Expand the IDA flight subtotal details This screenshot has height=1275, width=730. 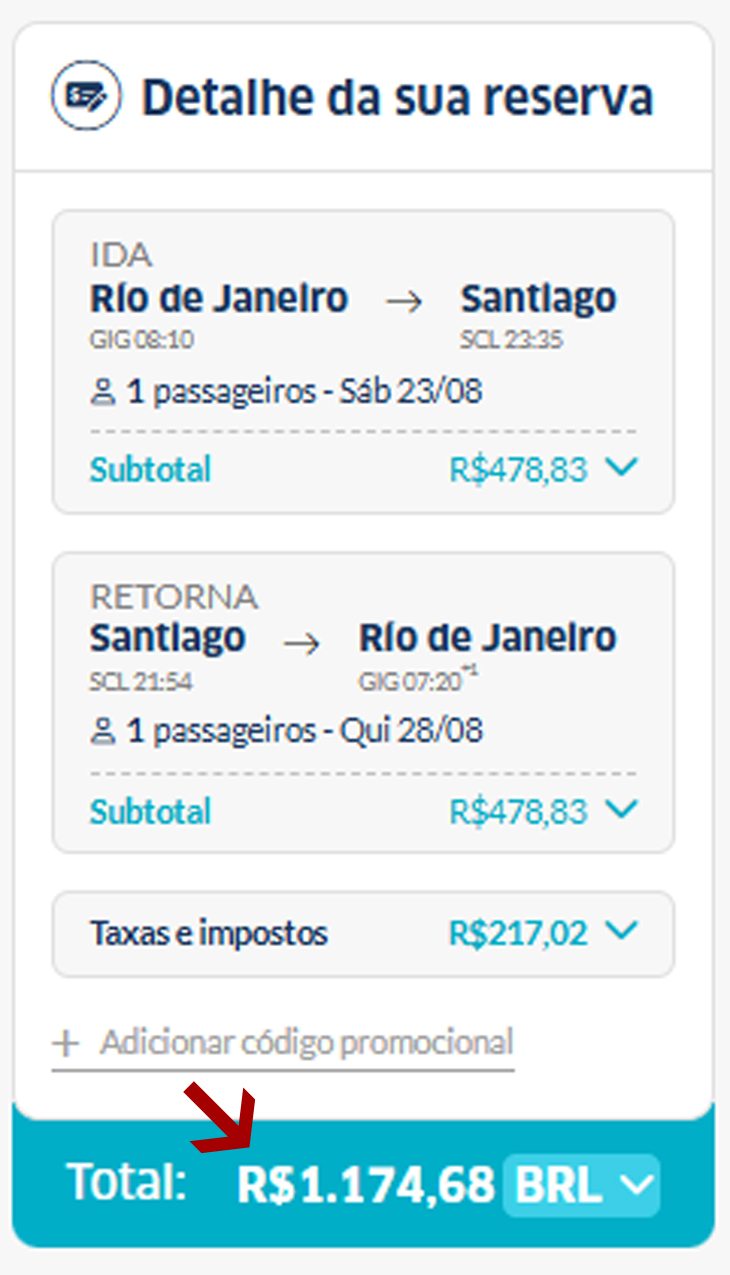621,468
